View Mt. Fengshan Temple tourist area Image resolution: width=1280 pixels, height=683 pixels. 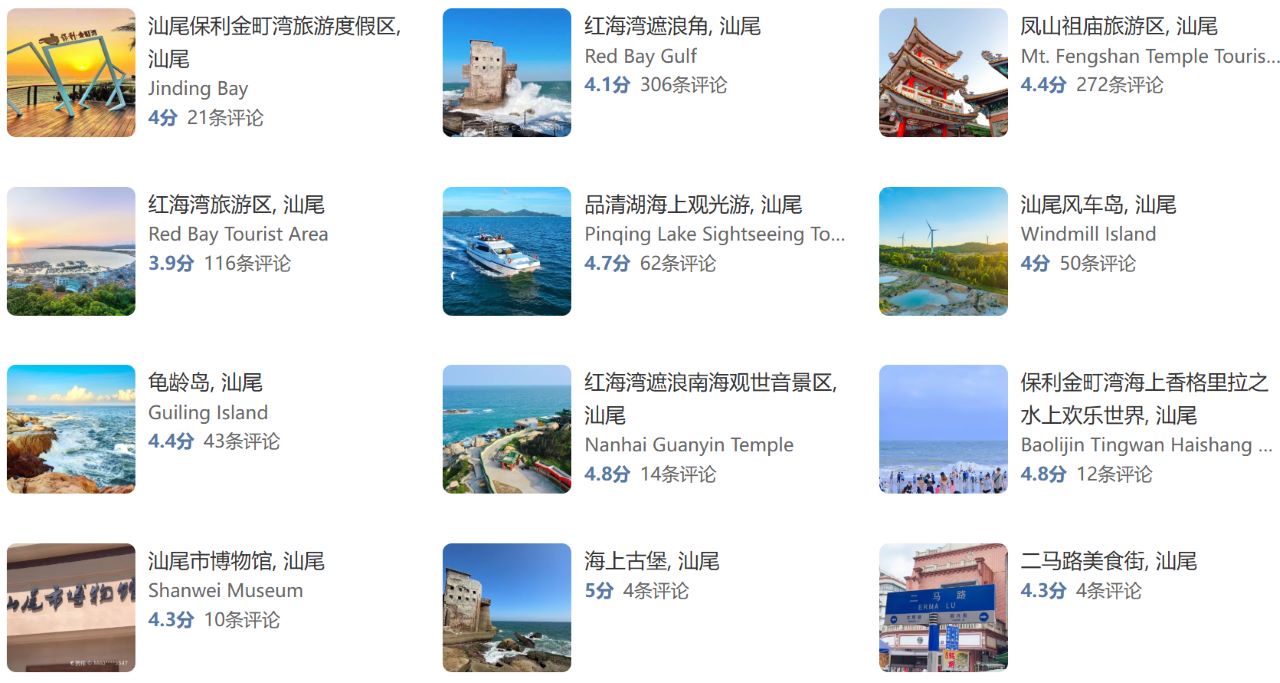tap(1118, 27)
